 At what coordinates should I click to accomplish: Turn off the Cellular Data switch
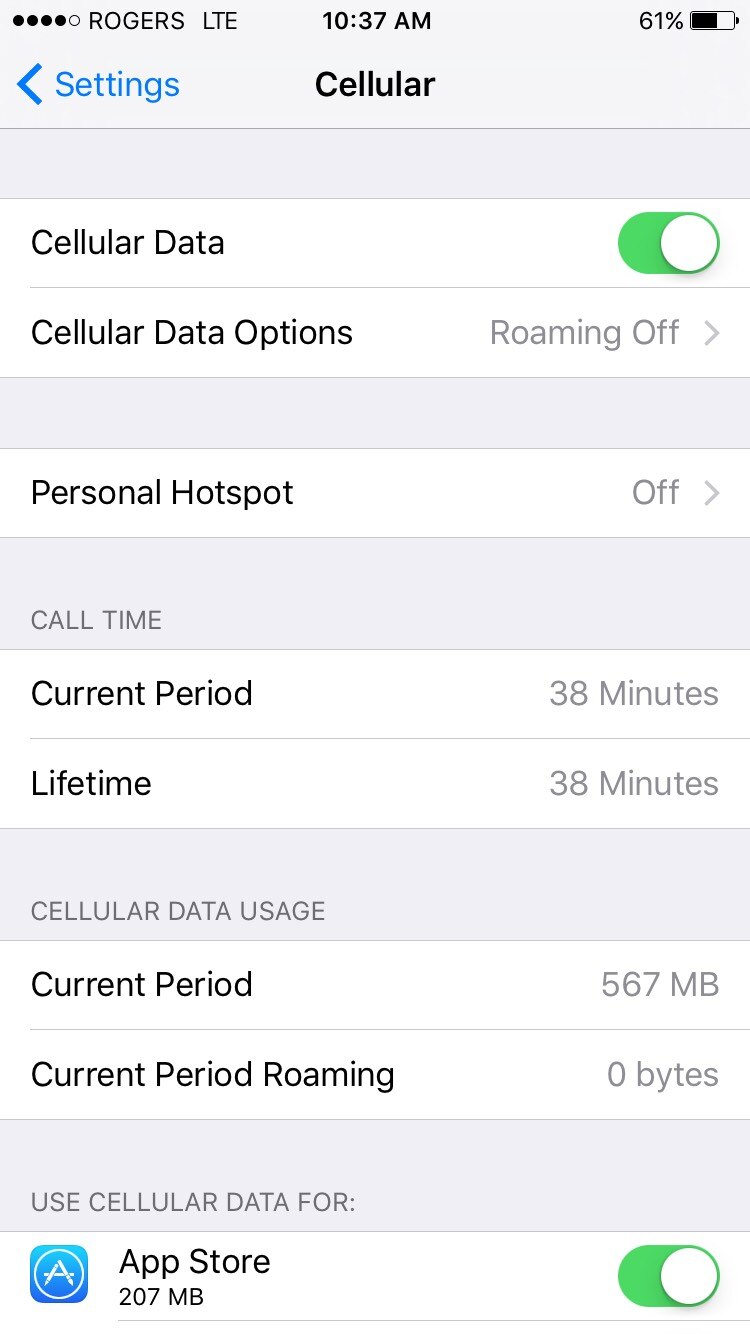[x=668, y=243]
